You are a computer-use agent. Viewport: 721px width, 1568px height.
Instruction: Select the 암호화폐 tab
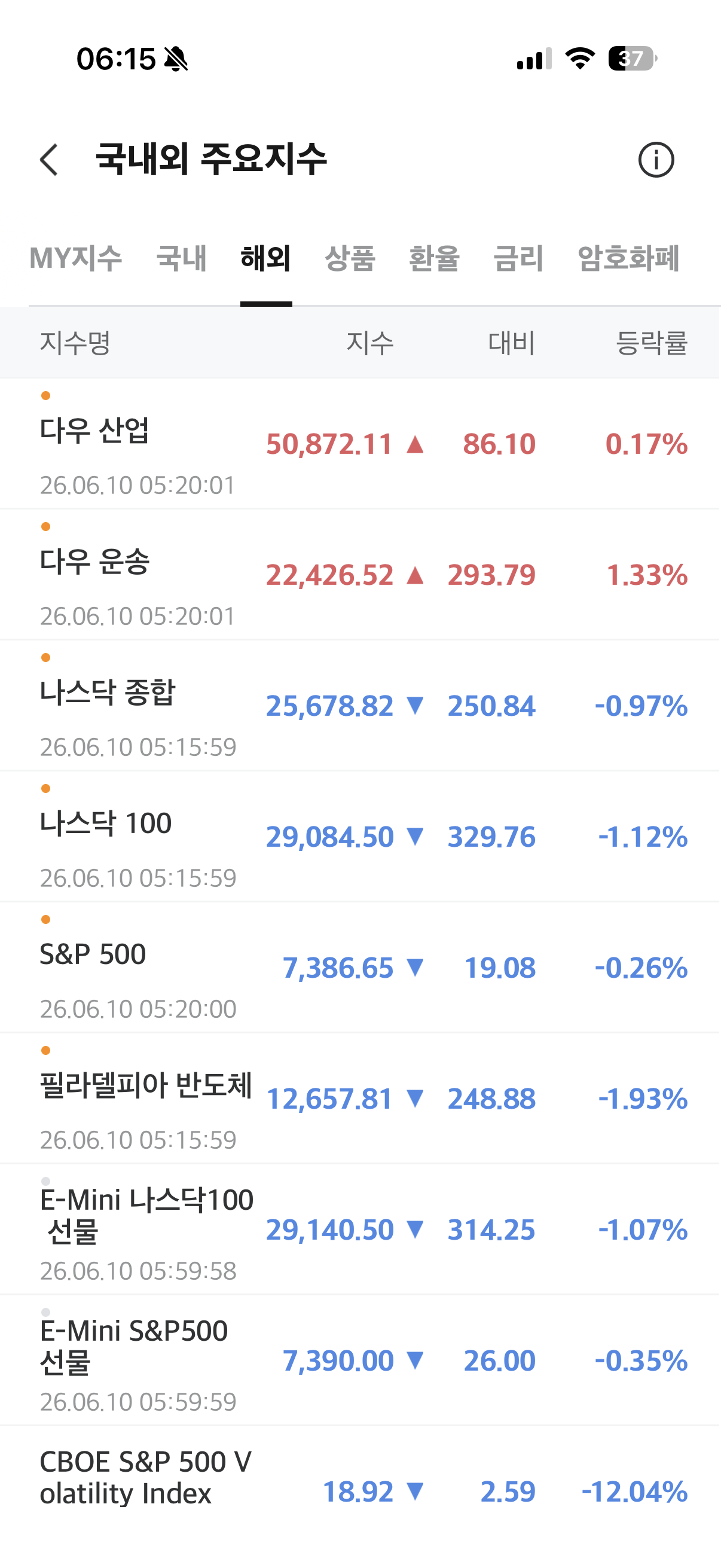pos(628,258)
